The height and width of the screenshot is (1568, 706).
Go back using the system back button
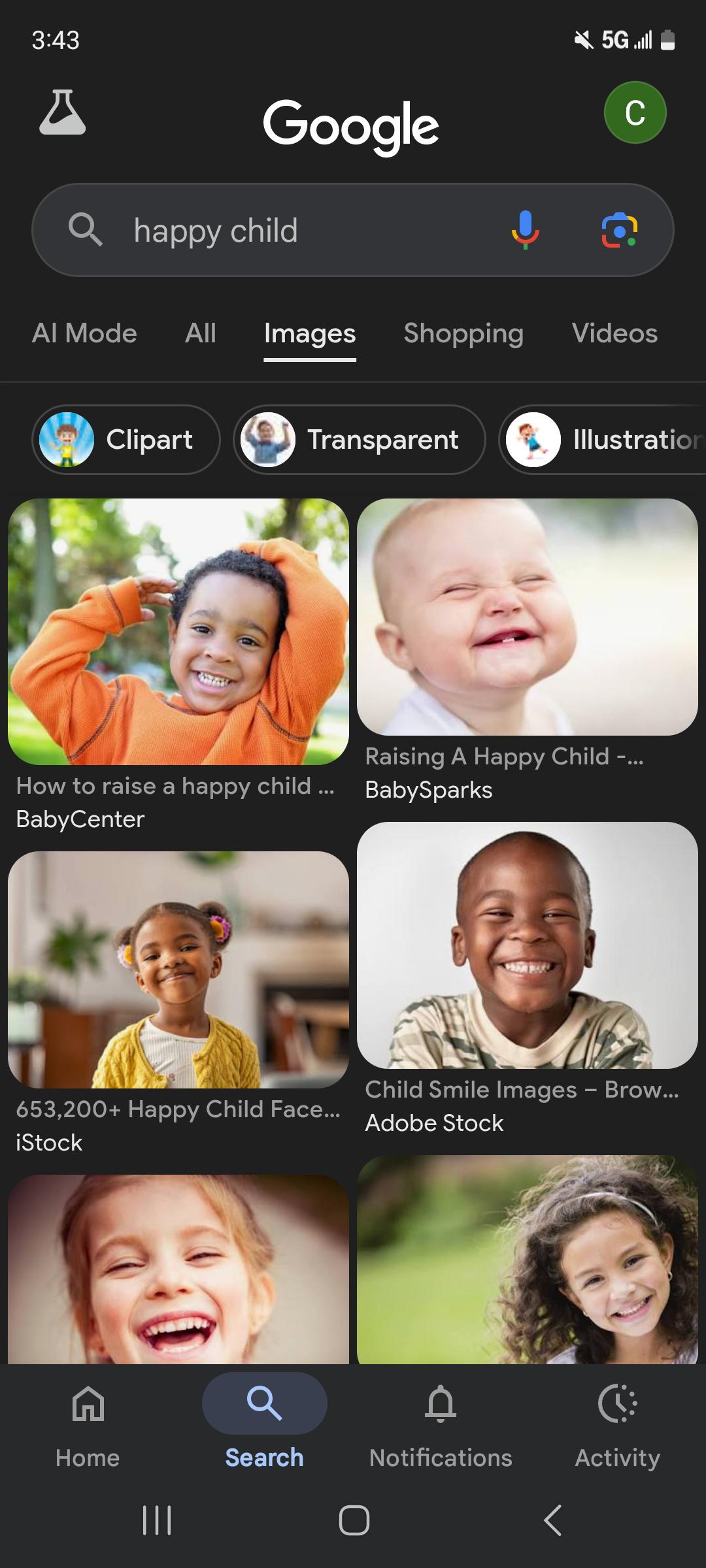552,1520
